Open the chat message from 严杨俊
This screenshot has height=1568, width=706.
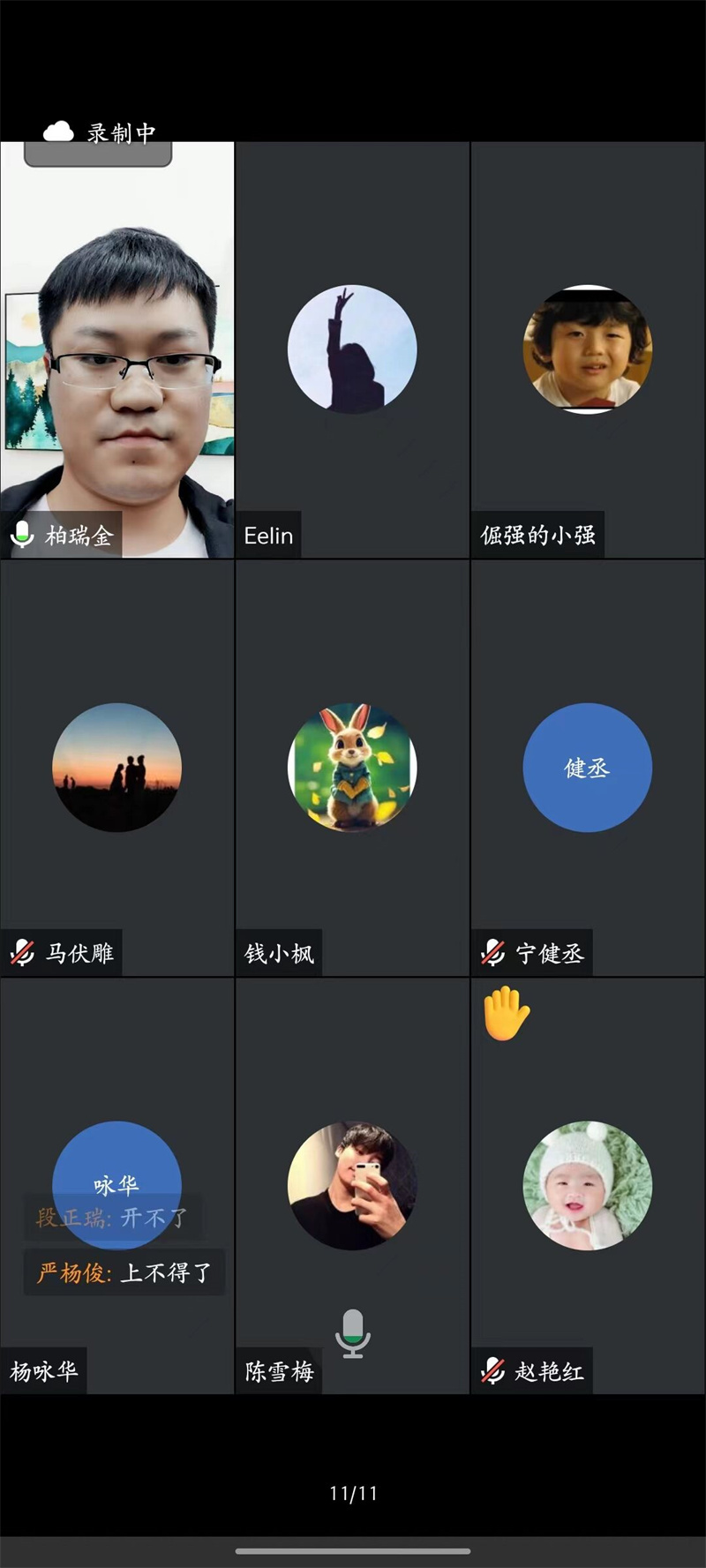point(124,1272)
